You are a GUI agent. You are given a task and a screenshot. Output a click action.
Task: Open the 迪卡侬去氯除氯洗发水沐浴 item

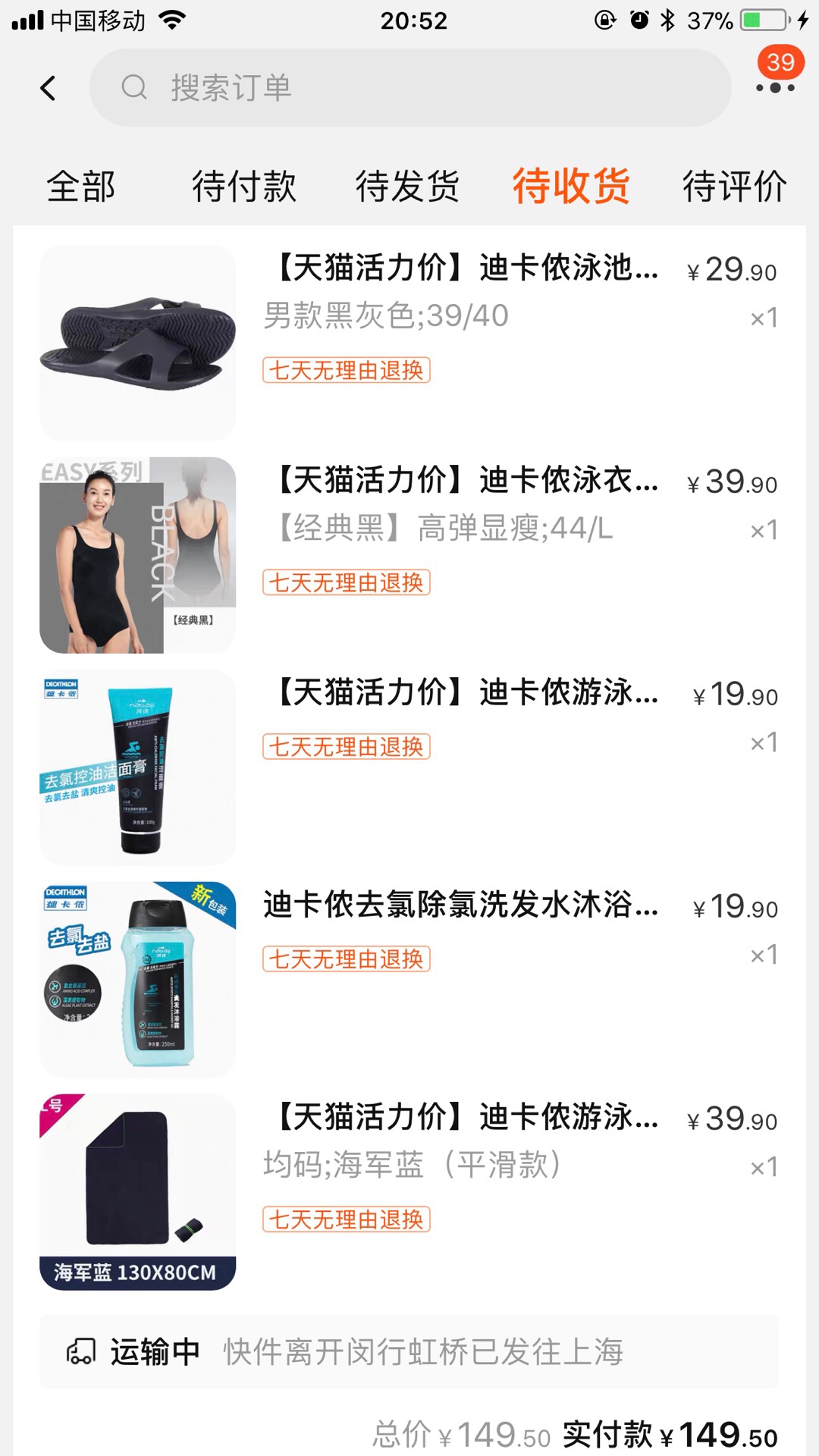pos(409,979)
